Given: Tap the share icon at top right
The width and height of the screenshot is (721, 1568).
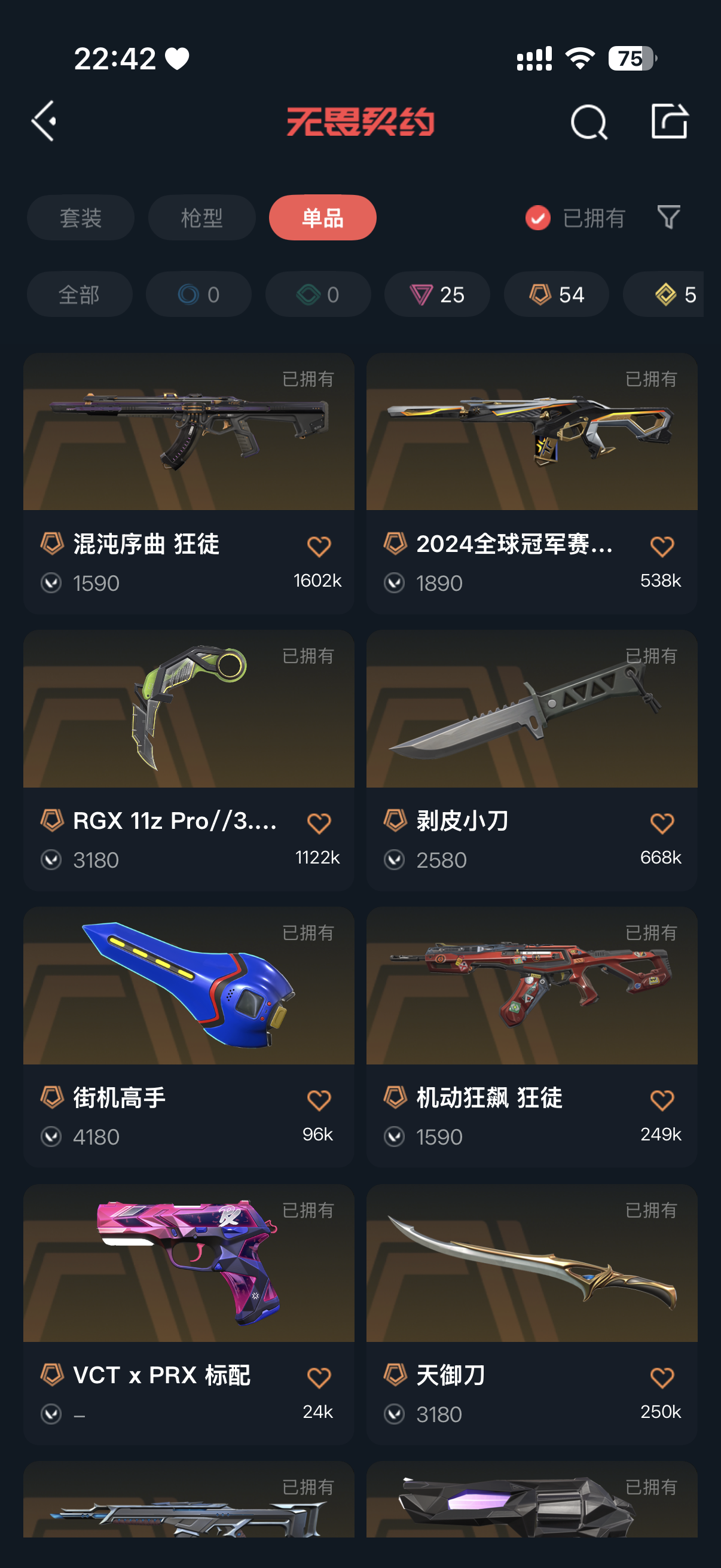Looking at the screenshot, I should point(669,121).
